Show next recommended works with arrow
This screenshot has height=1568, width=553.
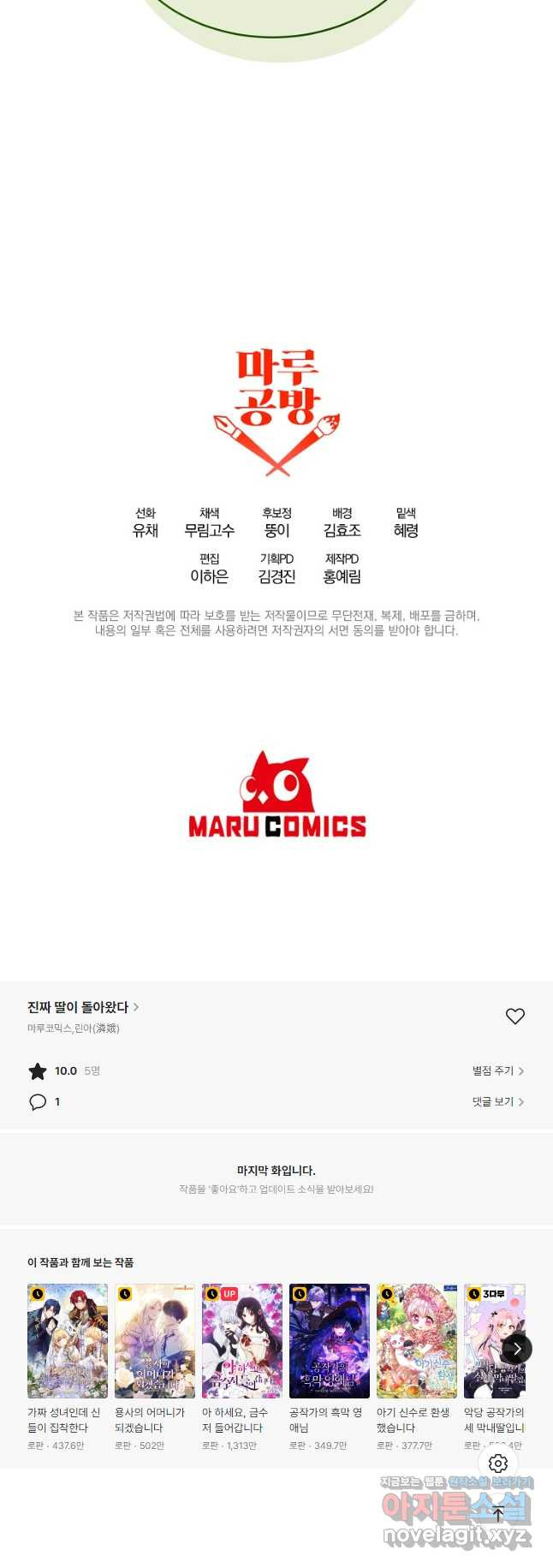tap(516, 1349)
